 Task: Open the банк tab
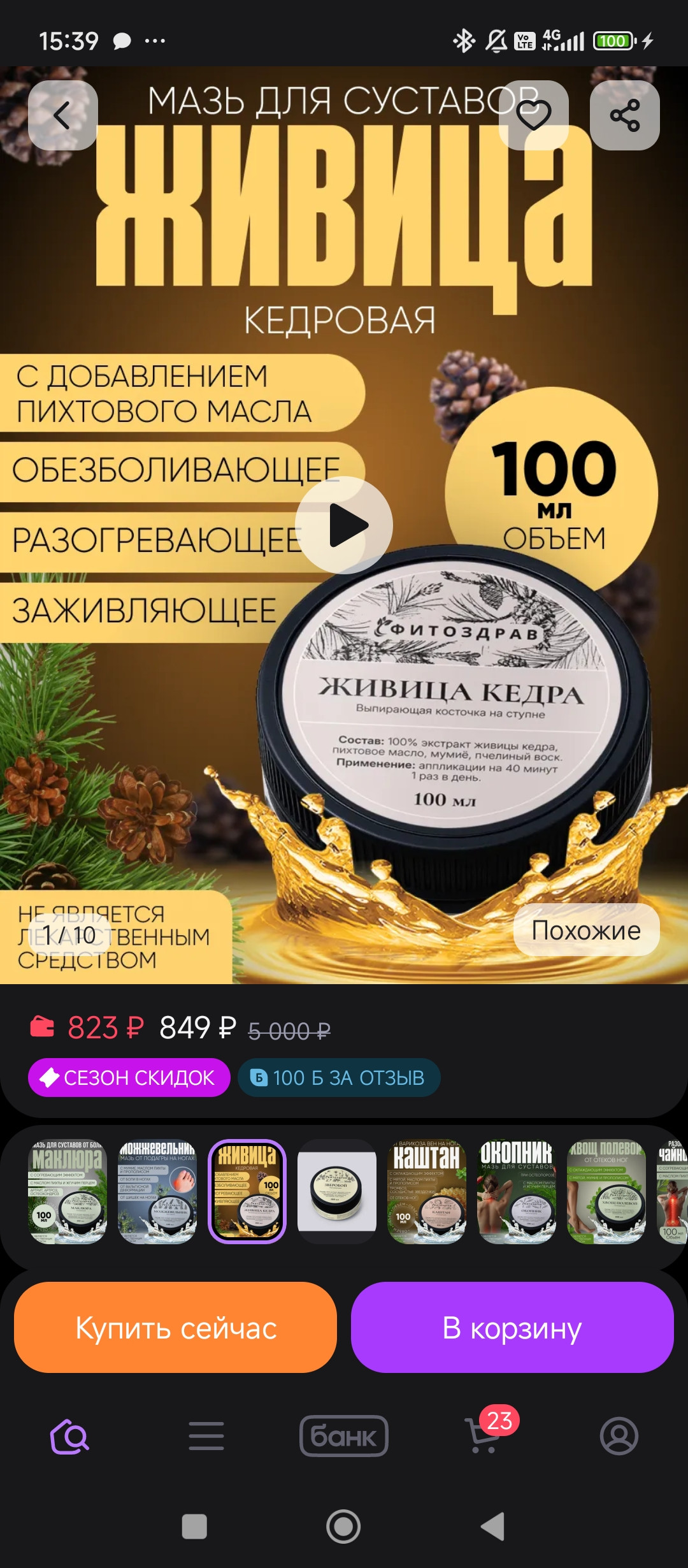pos(343,1436)
